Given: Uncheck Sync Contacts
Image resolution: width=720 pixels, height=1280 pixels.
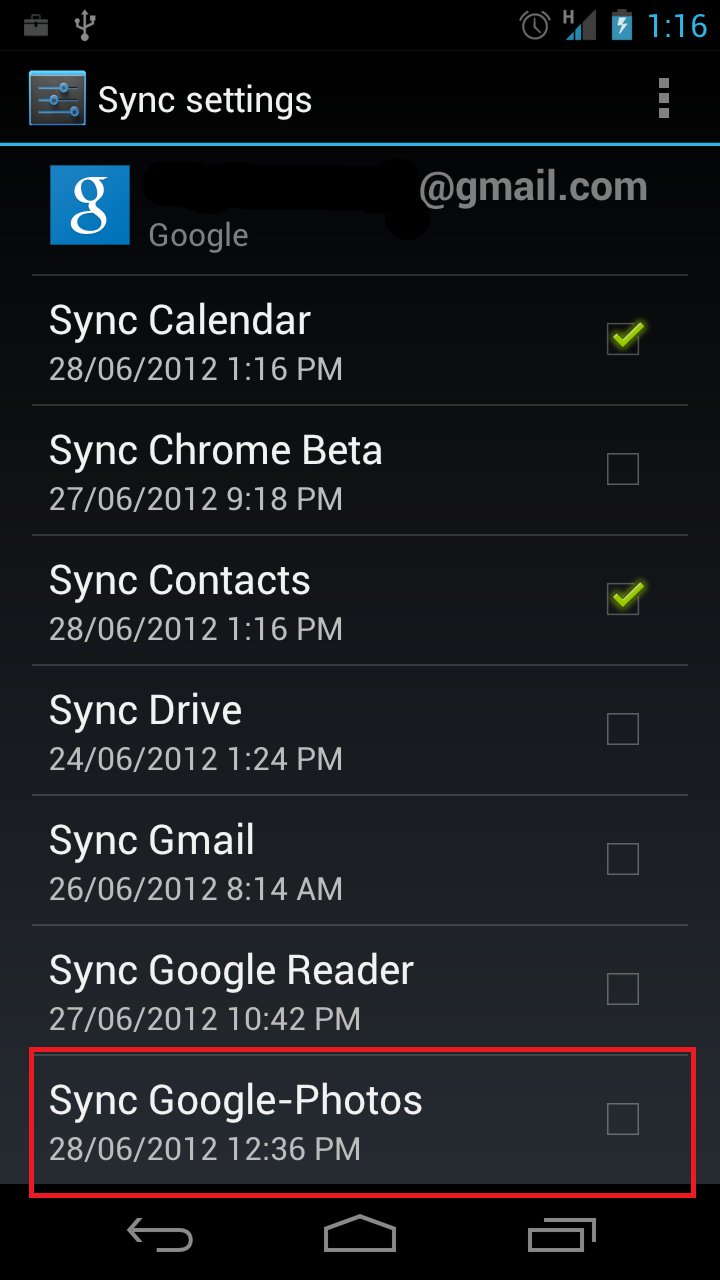Looking at the screenshot, I should (623, 598).
